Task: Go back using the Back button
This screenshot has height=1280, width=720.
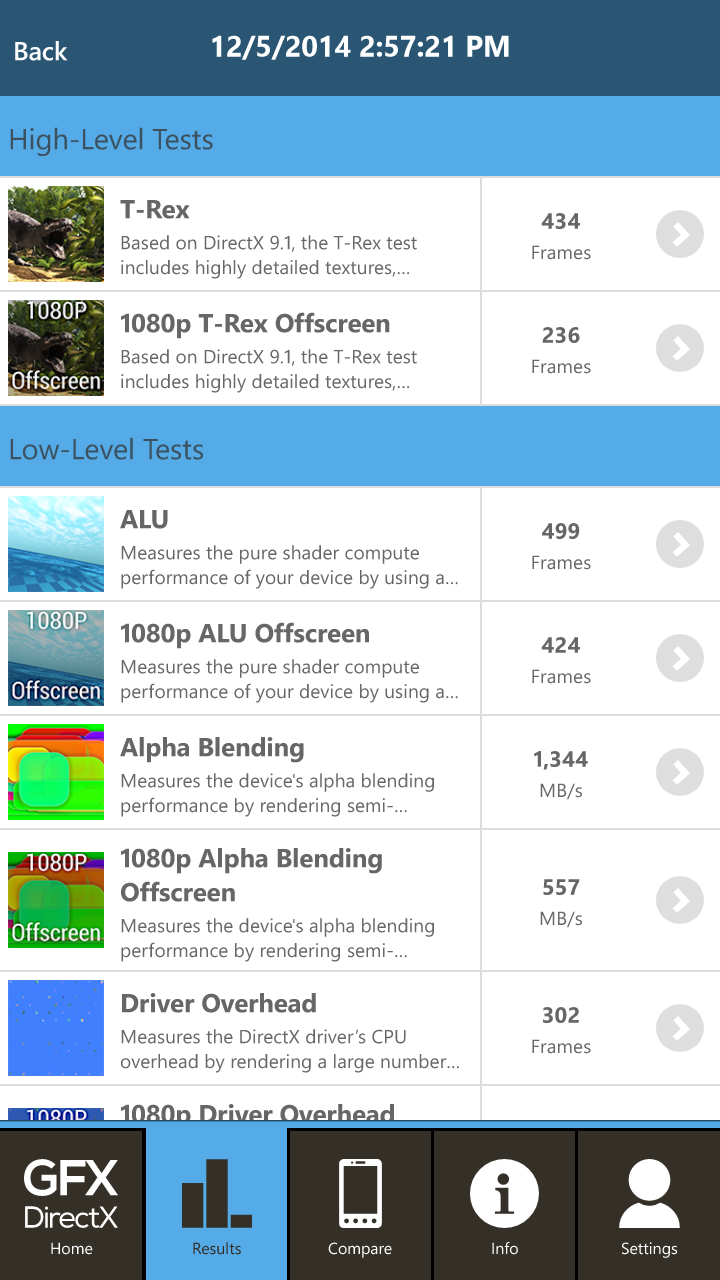Action: tap(40, 51)
